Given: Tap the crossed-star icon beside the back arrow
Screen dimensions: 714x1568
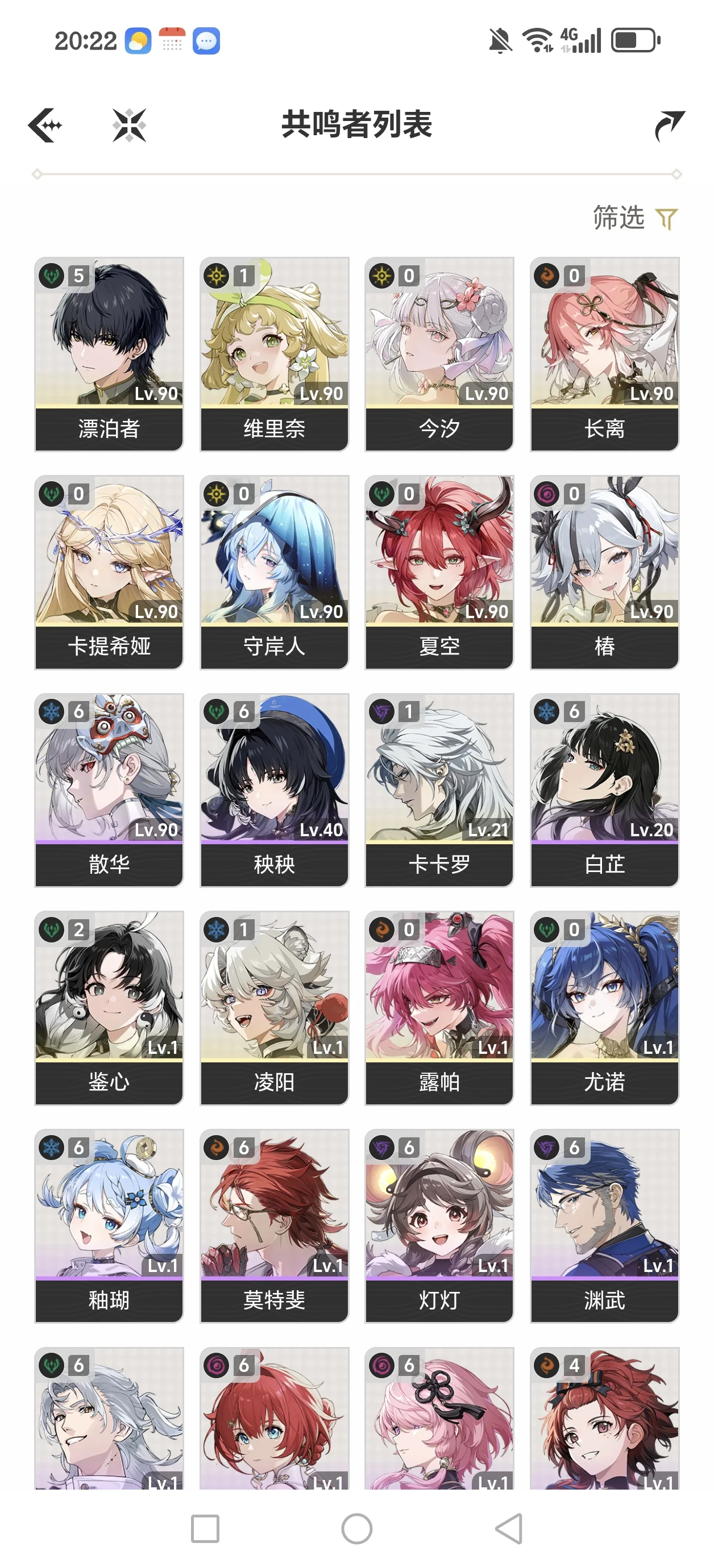Looking at the screenshot, I should (129, 125).
